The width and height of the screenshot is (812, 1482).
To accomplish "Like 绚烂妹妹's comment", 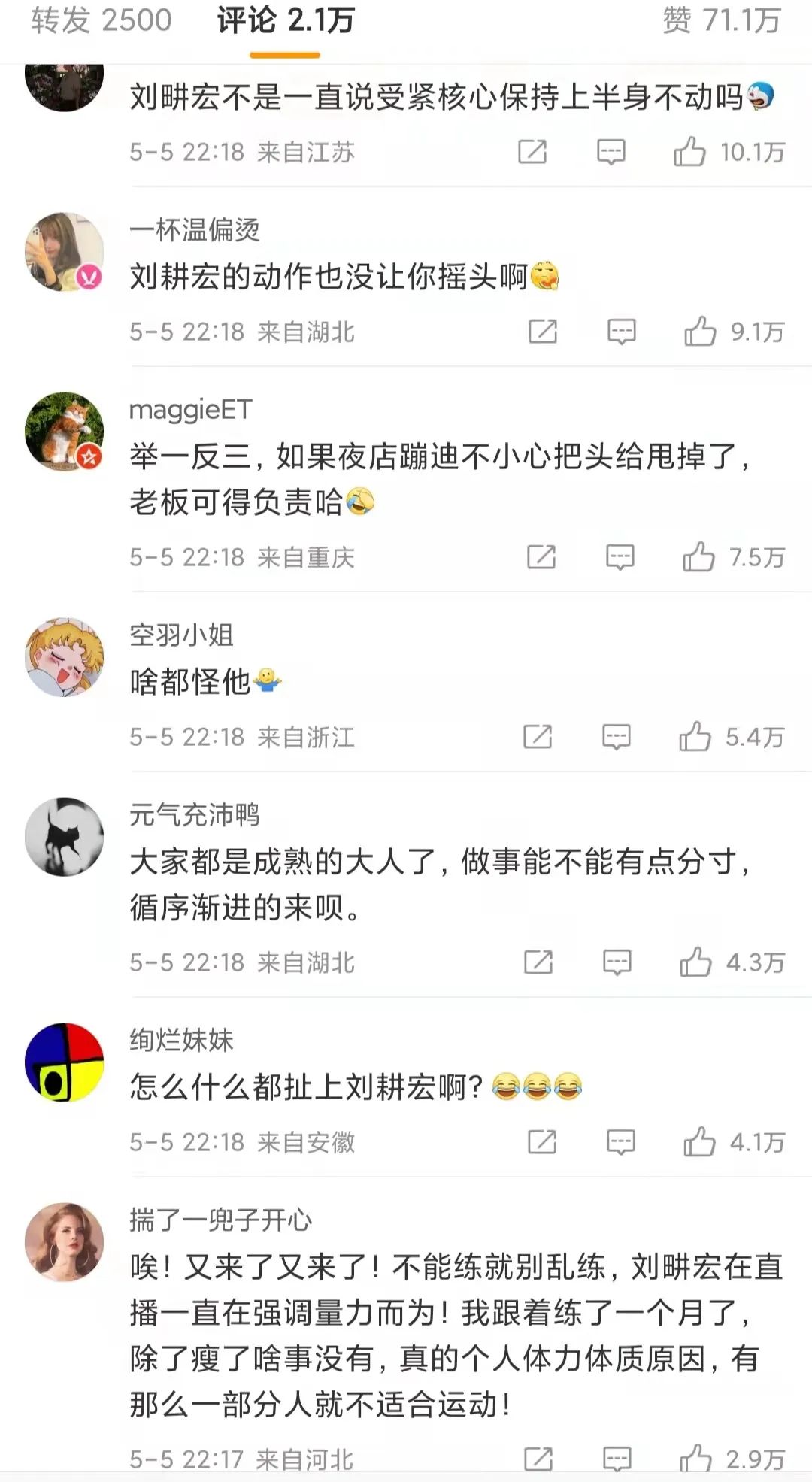I will point(699,1142).
